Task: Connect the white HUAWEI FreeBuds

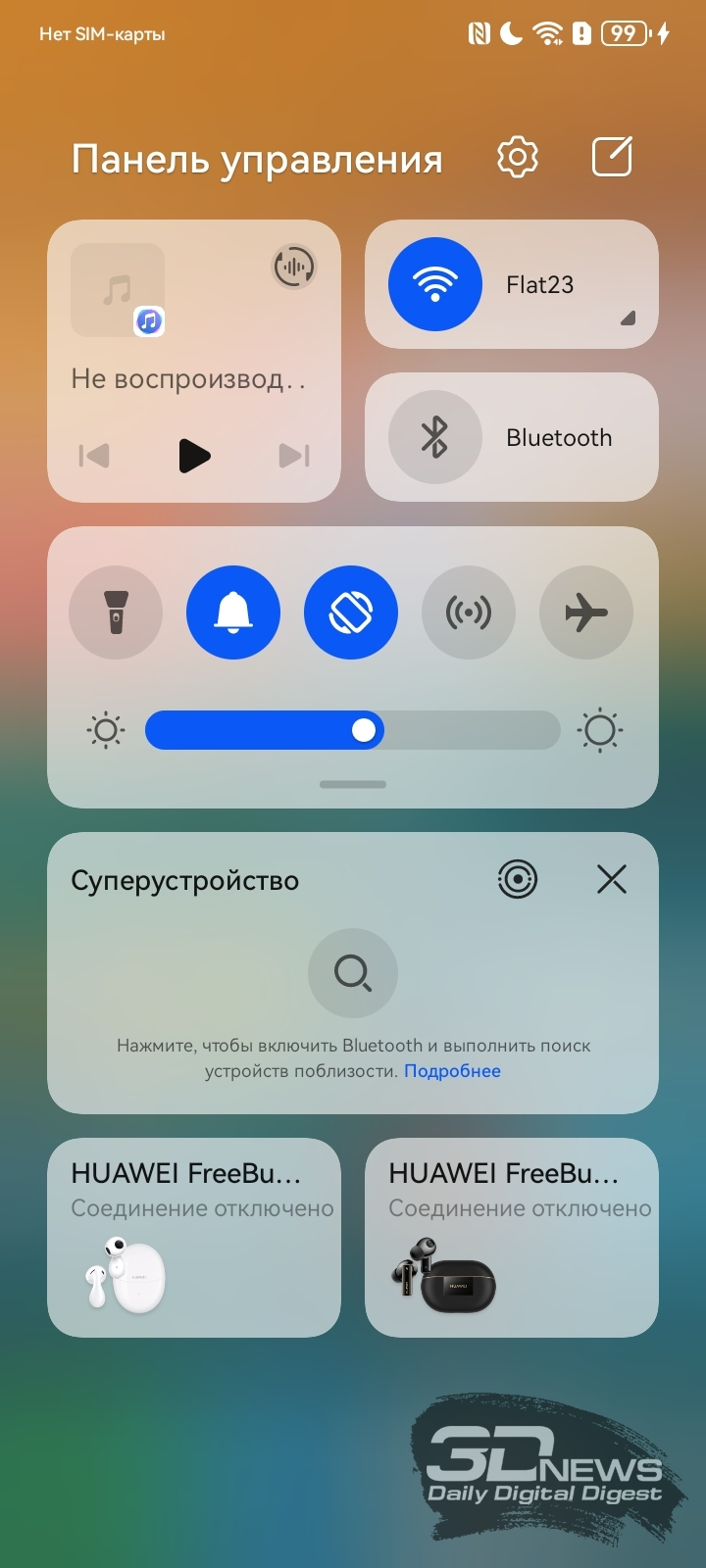Action: tap(194, 1238)
